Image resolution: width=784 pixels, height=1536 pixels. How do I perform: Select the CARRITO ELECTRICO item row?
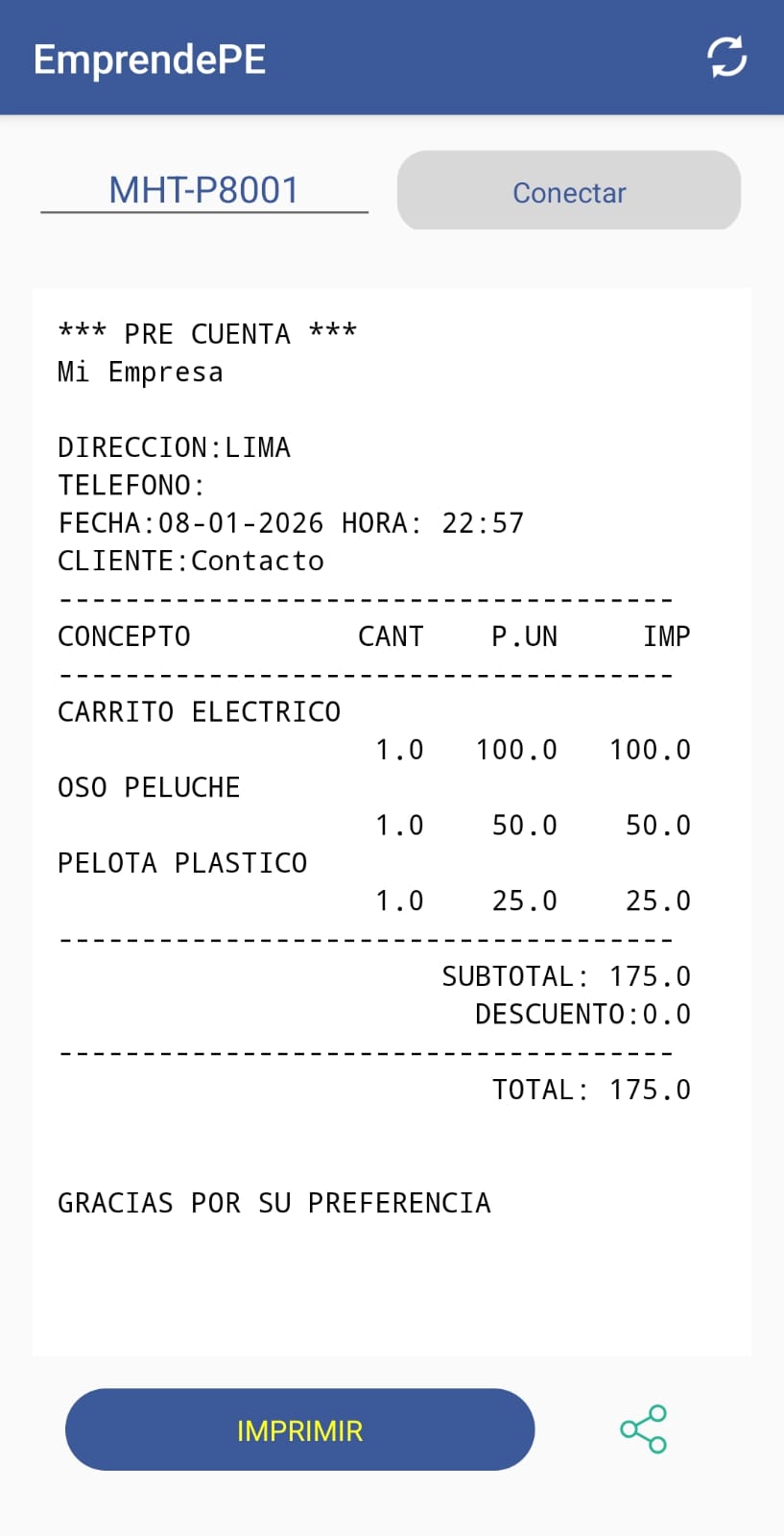[198, 711]
